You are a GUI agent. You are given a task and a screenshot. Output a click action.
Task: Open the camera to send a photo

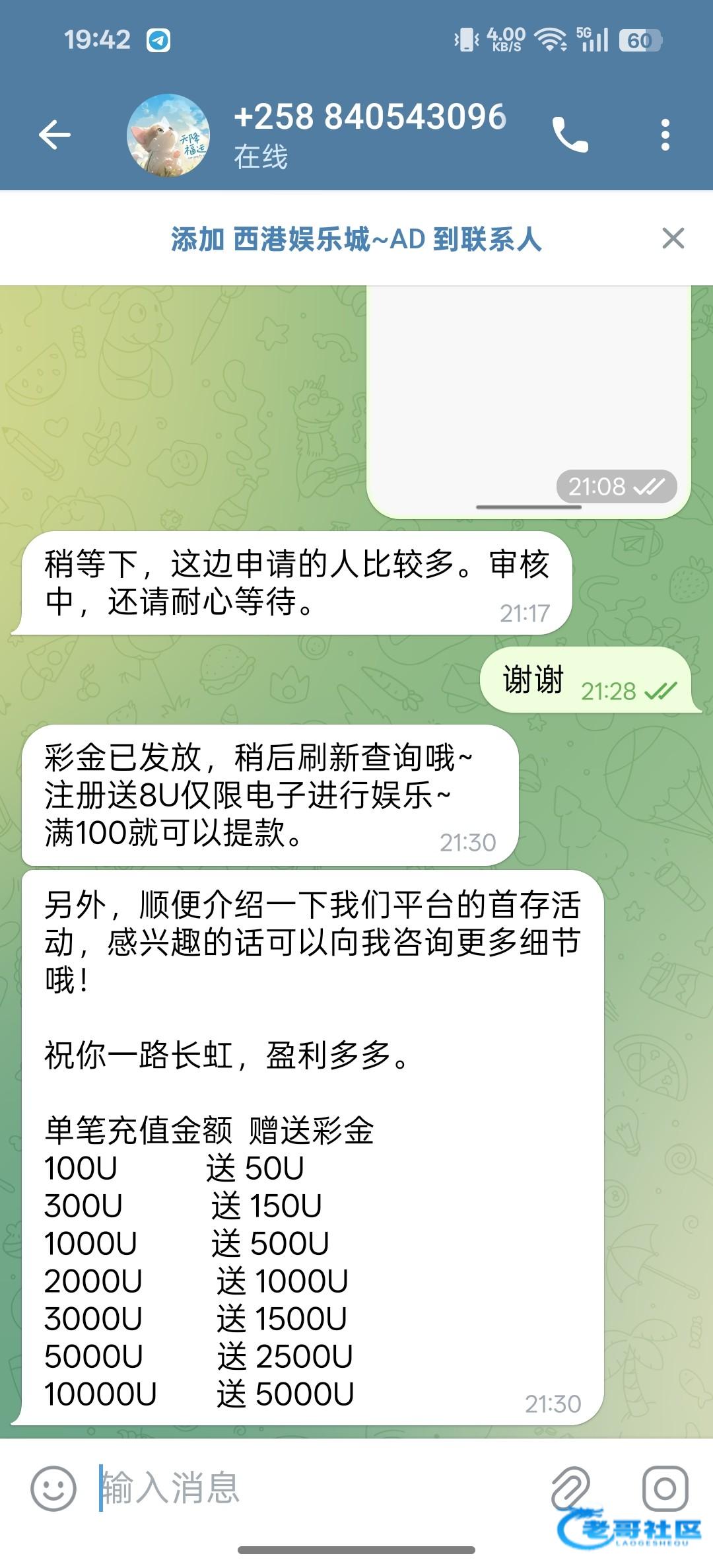(x=665, y=1488)
